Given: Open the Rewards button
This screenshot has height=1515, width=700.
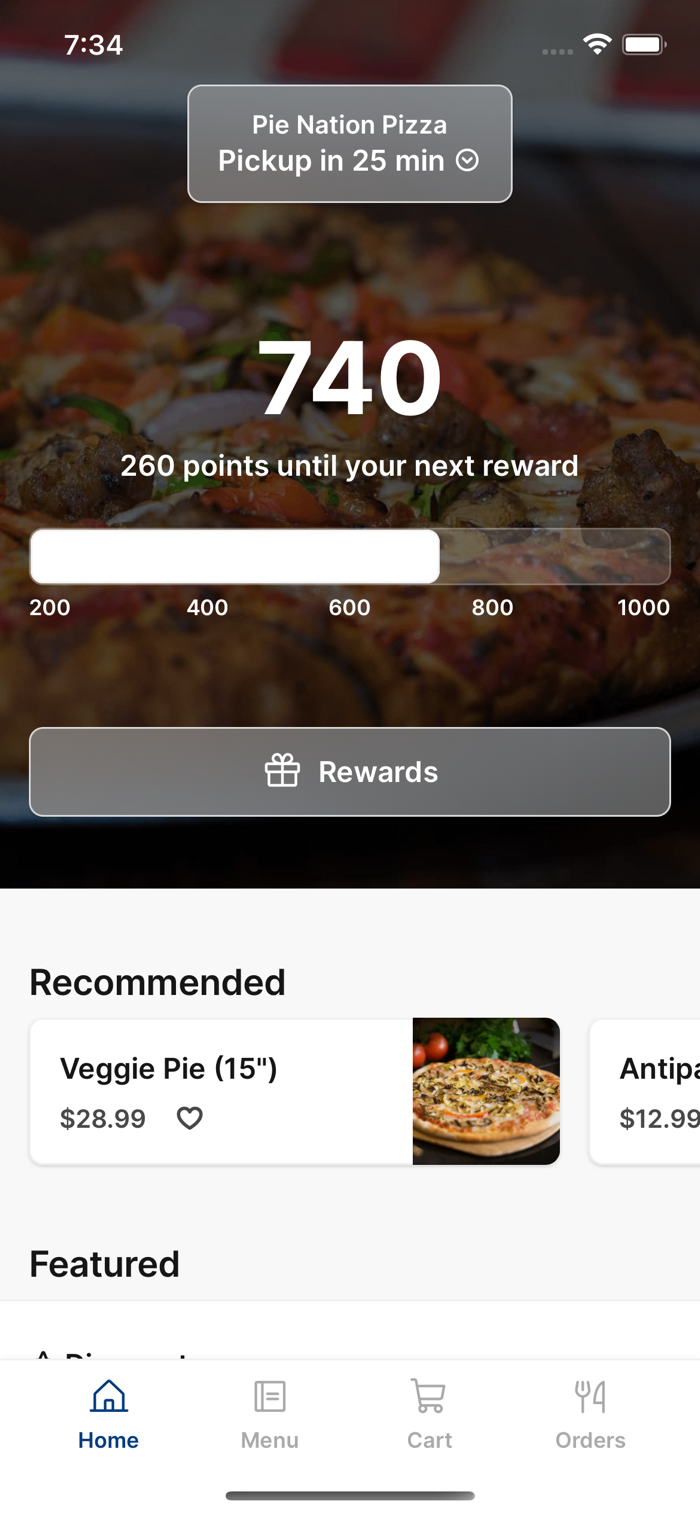Looking at the screenshot, I should click(350, 772).
